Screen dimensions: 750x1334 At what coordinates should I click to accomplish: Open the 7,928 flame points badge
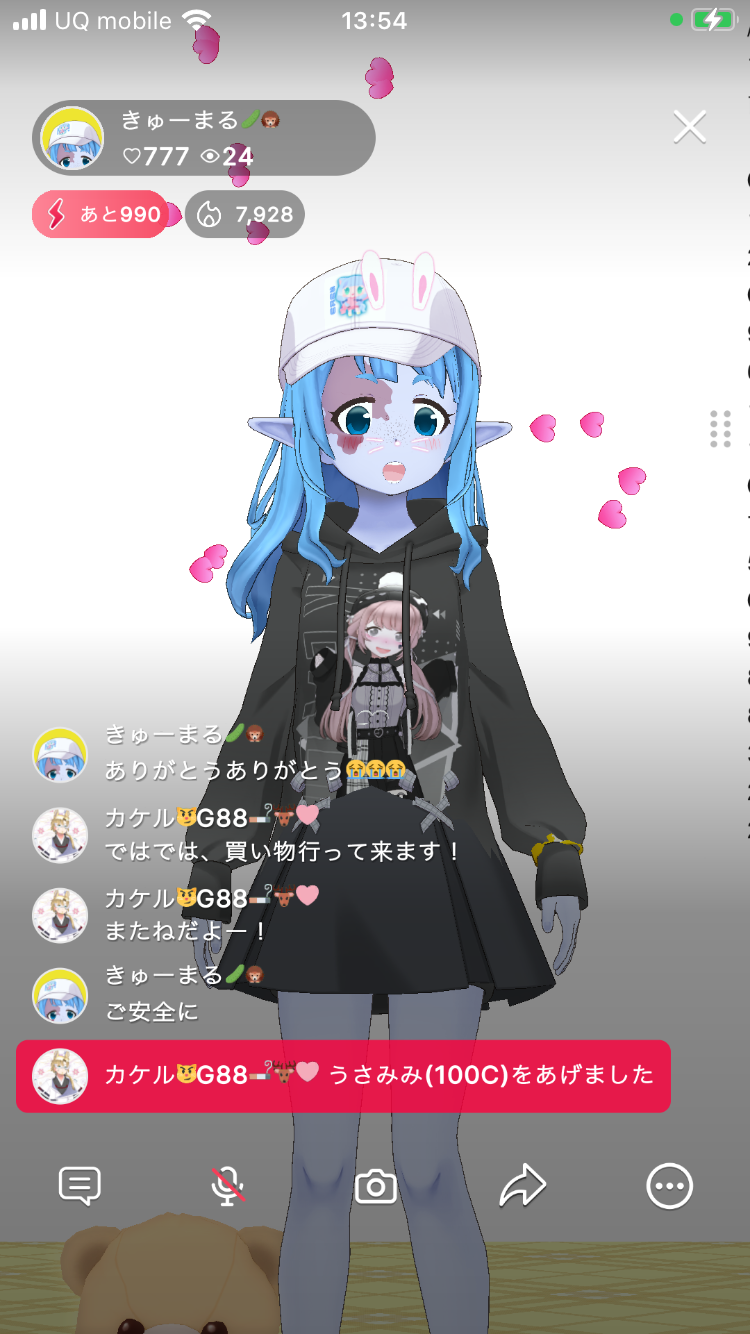click(245, 214)
